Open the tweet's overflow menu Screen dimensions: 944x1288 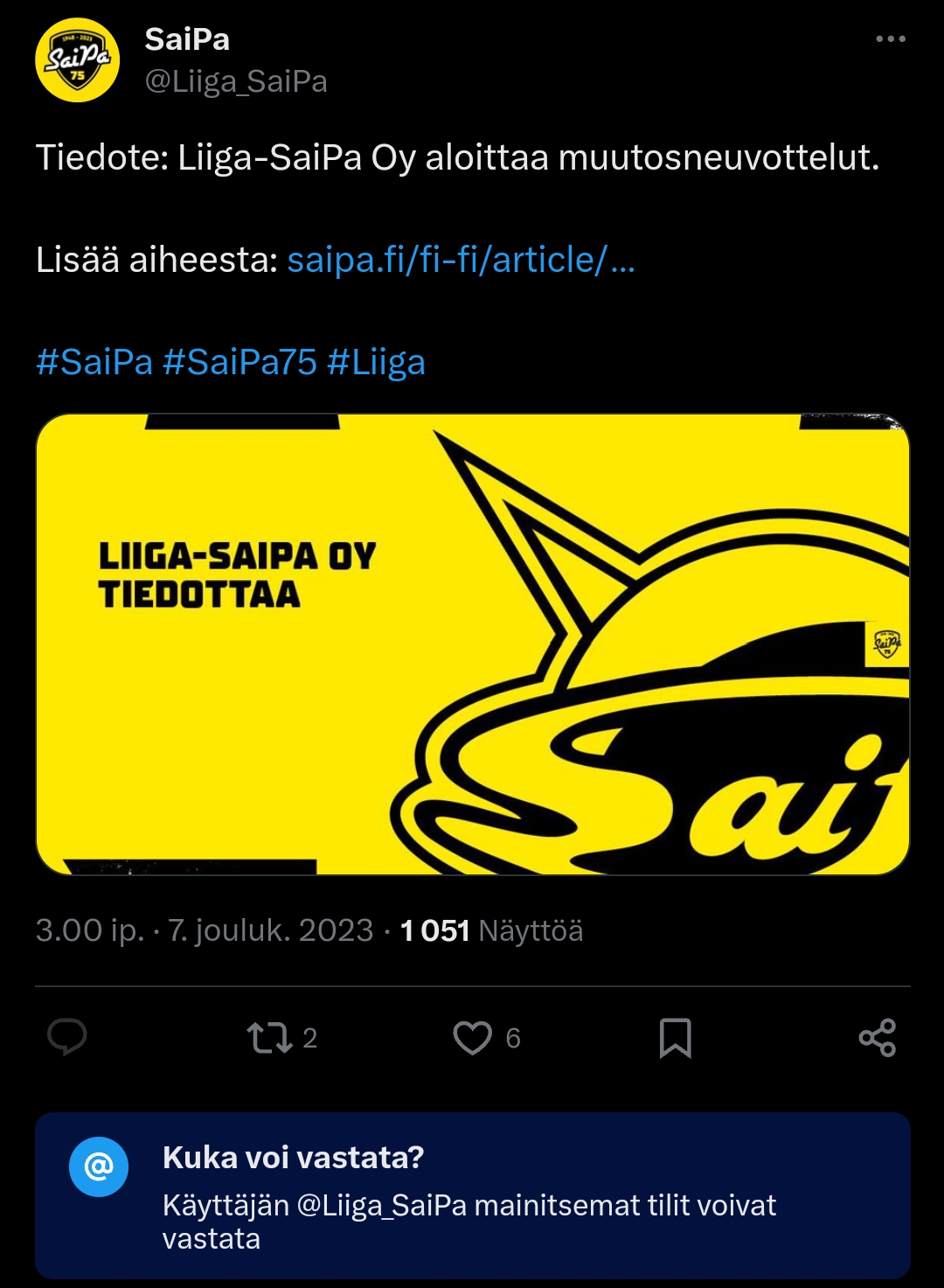coord(890,39)
